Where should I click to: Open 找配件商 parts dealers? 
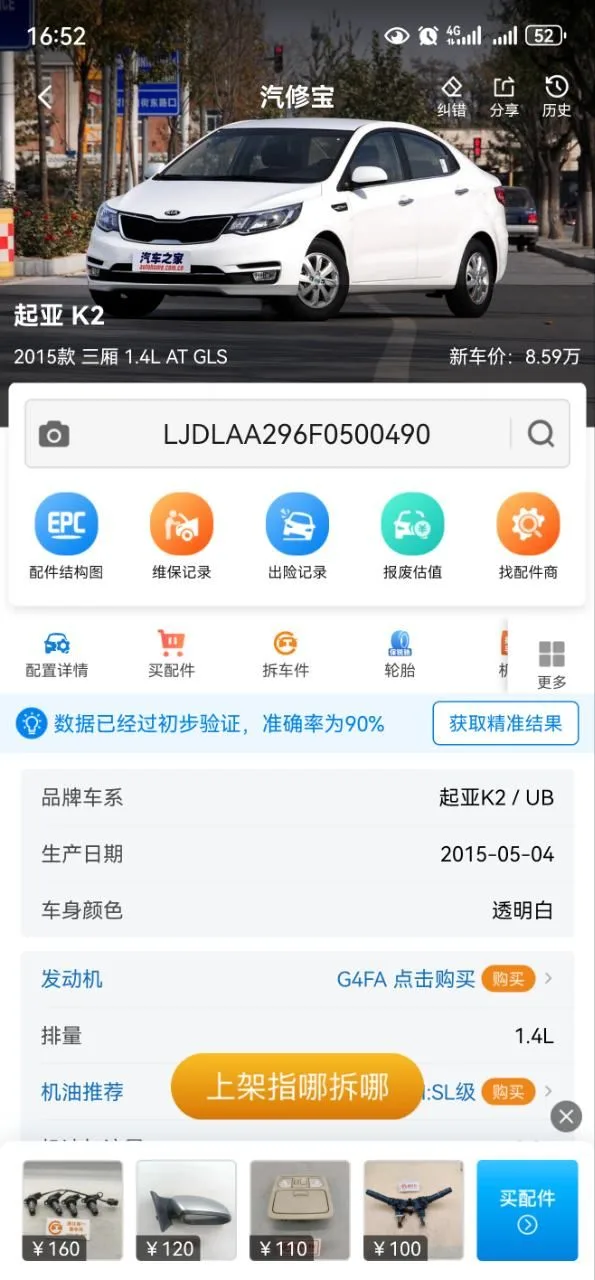click(528, 537)
